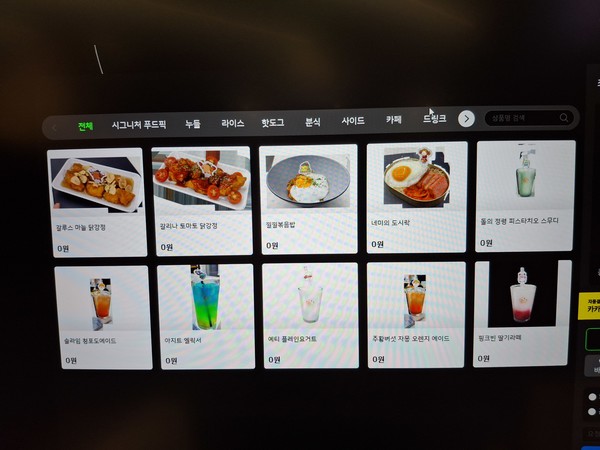Select the 에티 플레인요거트 card

(x=310, y=313)
